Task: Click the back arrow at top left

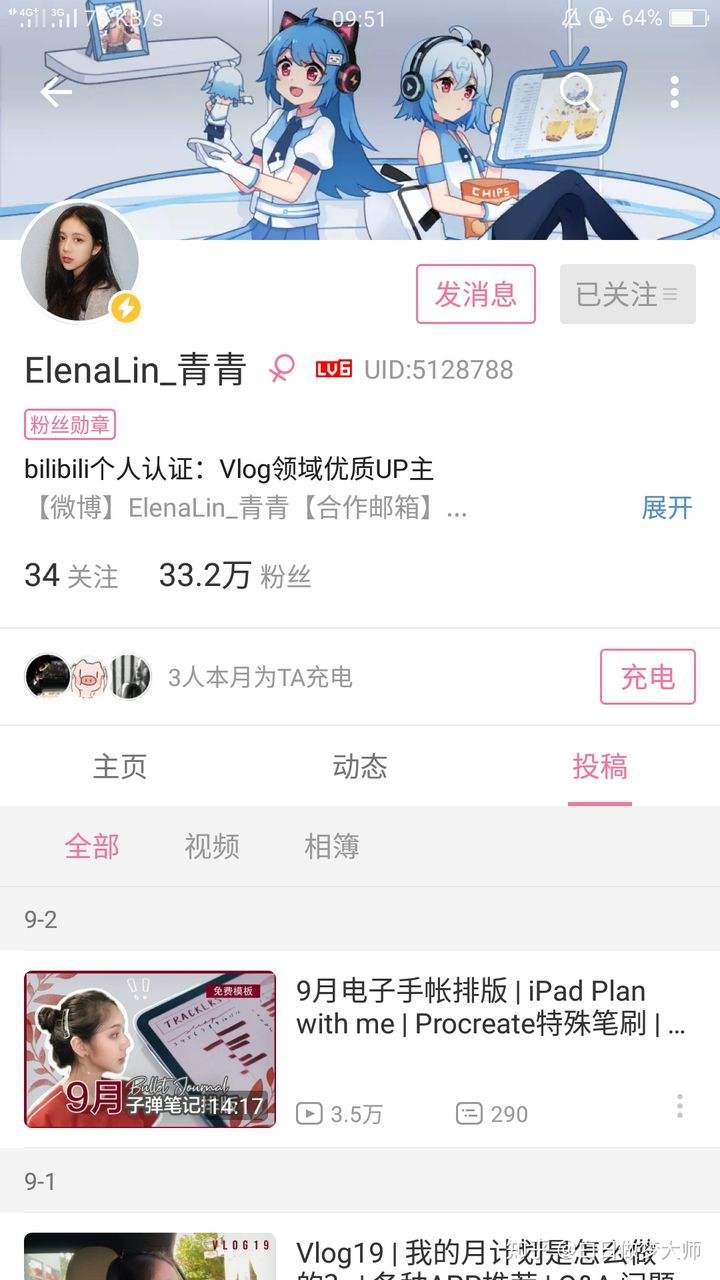Action: point(55,90)
